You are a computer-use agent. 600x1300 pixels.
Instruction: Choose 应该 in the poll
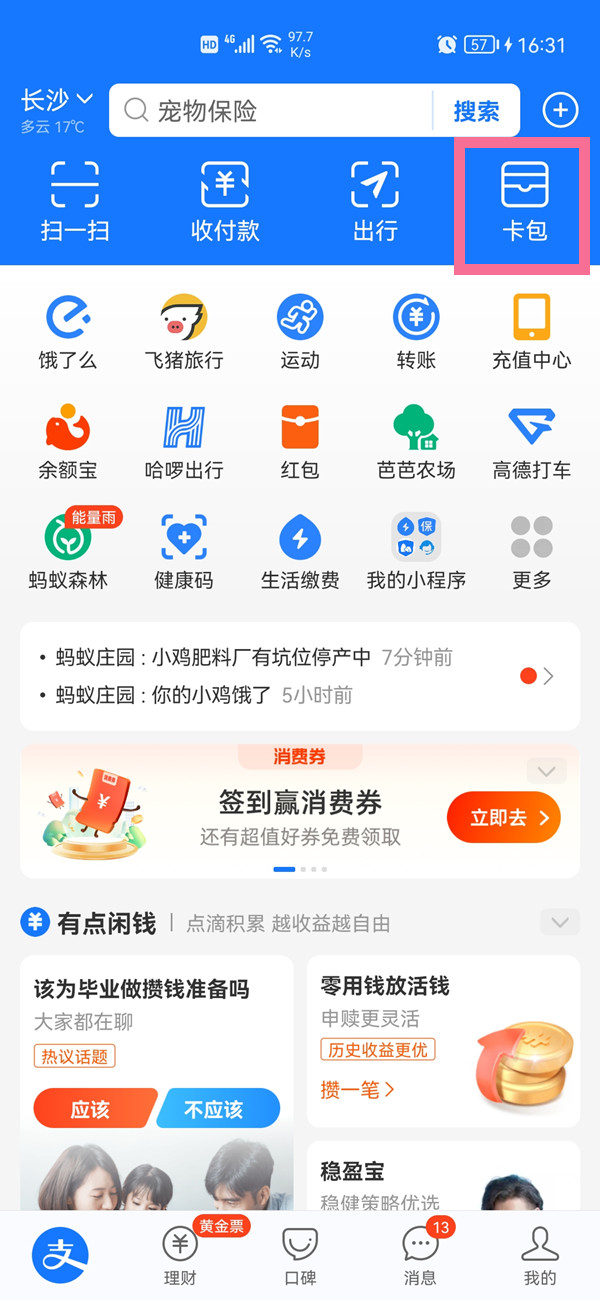point(92,1109)
